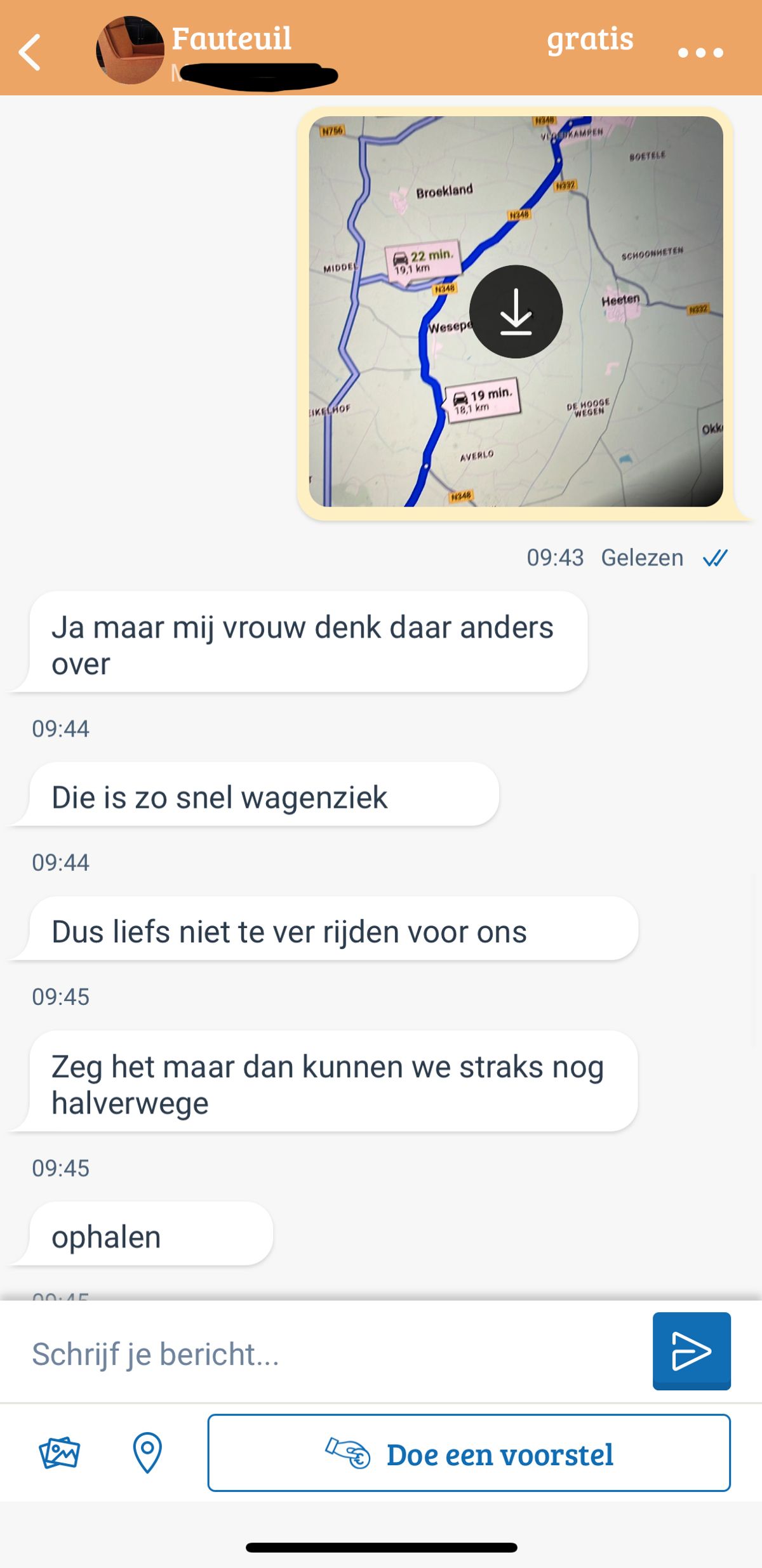The height and width of the screenshot is (1568, 762).
Task: Tap 'Doe een voorstel' to make an offer
Action: point(469,1452)
